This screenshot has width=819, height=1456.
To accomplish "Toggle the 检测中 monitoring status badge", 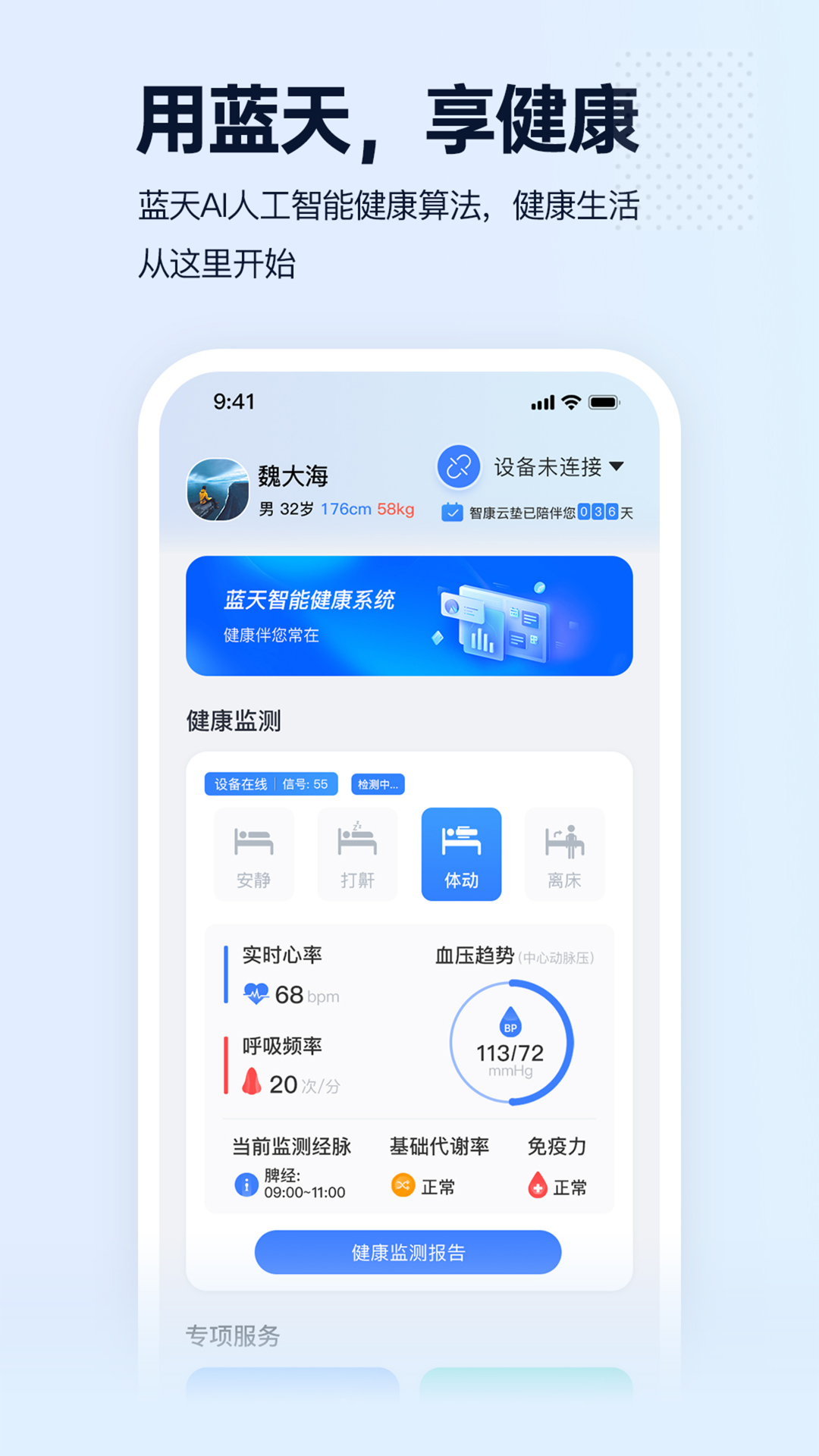I will [377, 784].
